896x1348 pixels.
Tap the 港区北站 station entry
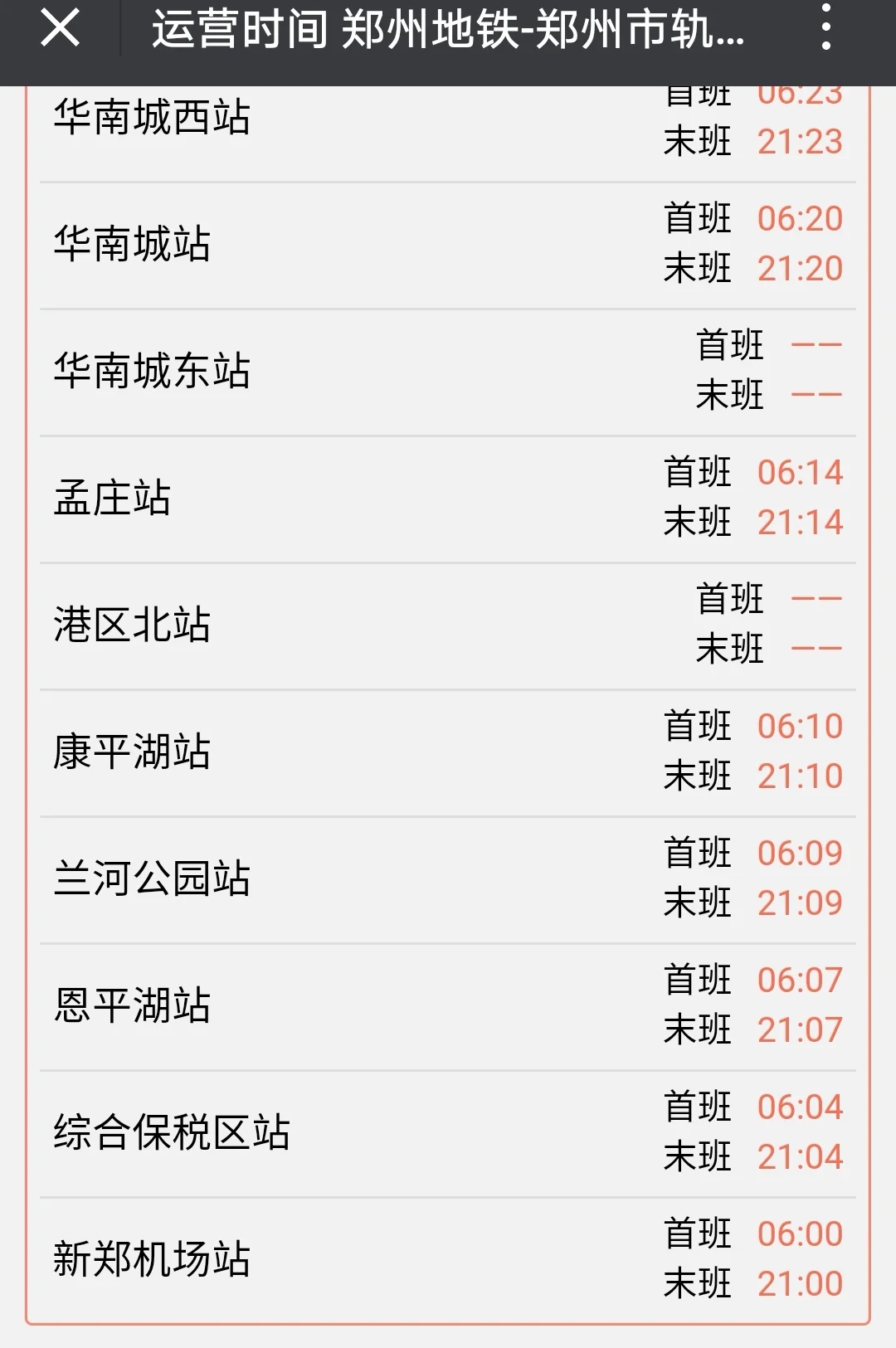[131, 625]
